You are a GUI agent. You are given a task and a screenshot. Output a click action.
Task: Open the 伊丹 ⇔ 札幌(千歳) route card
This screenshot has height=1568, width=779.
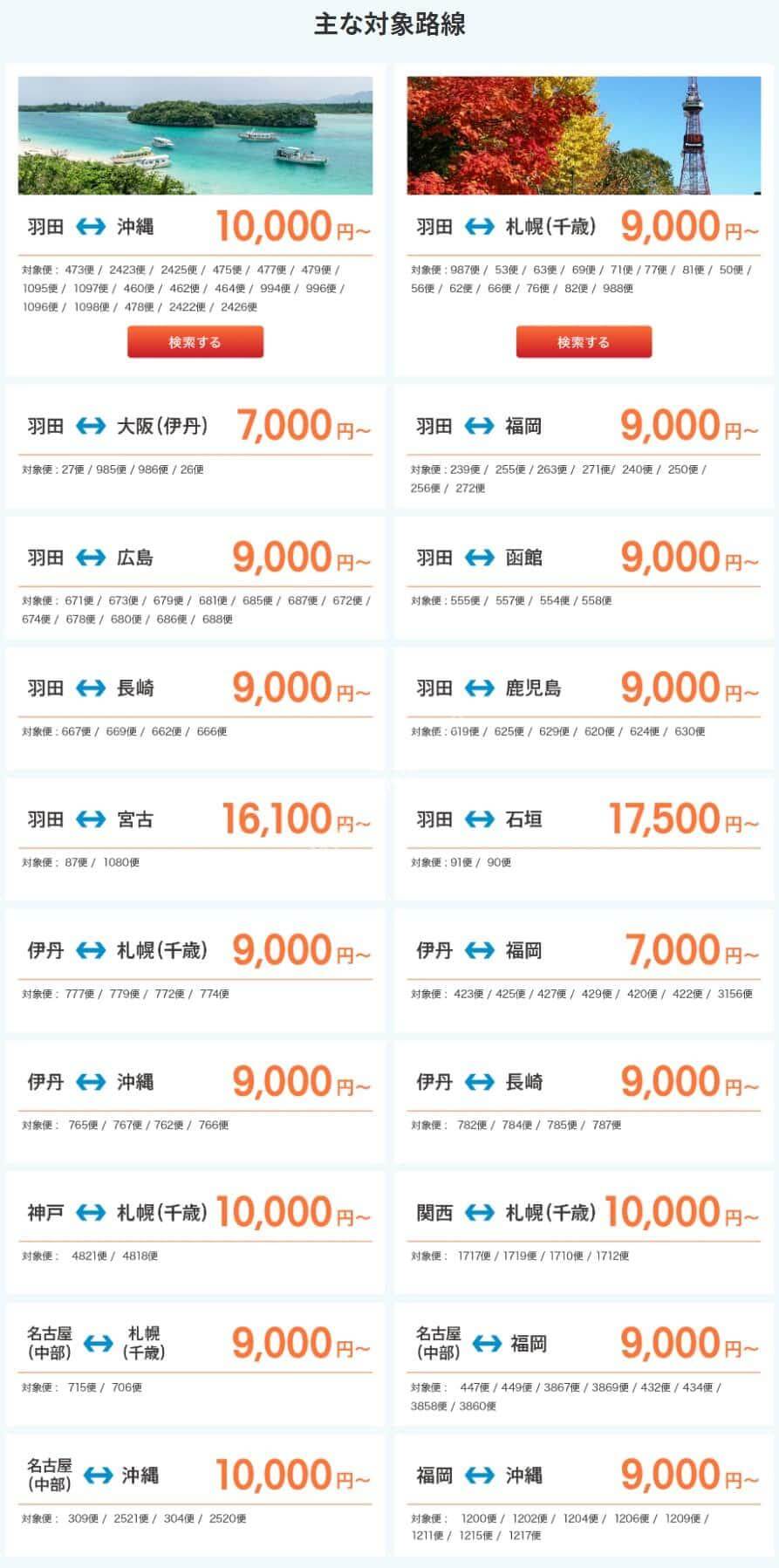click(195, 970)
